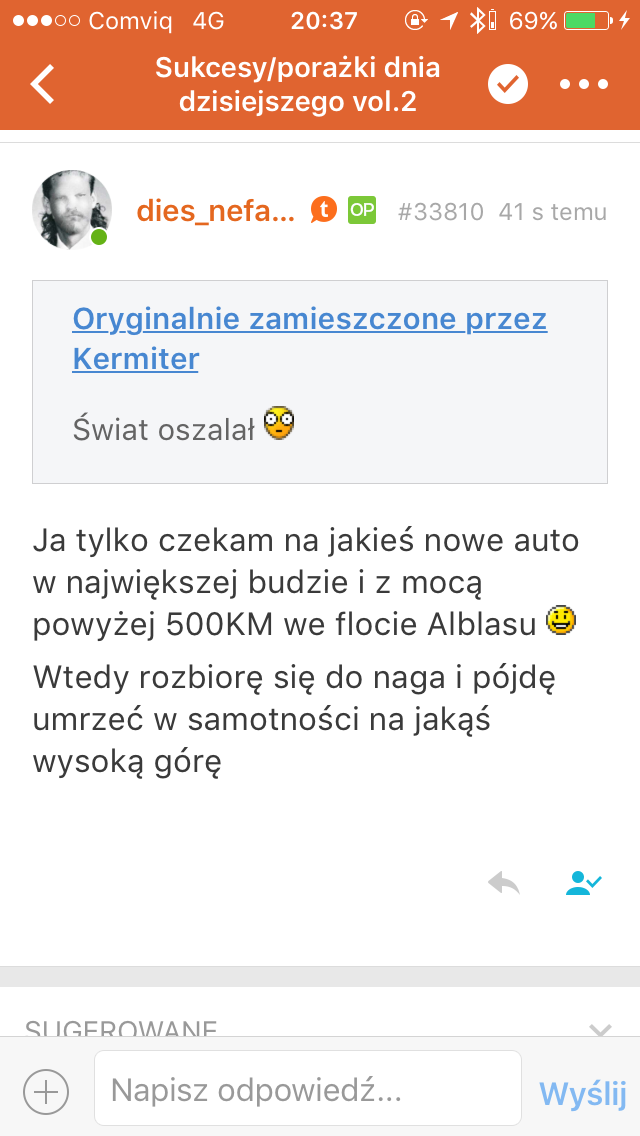
Task: Reply to the post with arrow icon
Action: point(504,882)
